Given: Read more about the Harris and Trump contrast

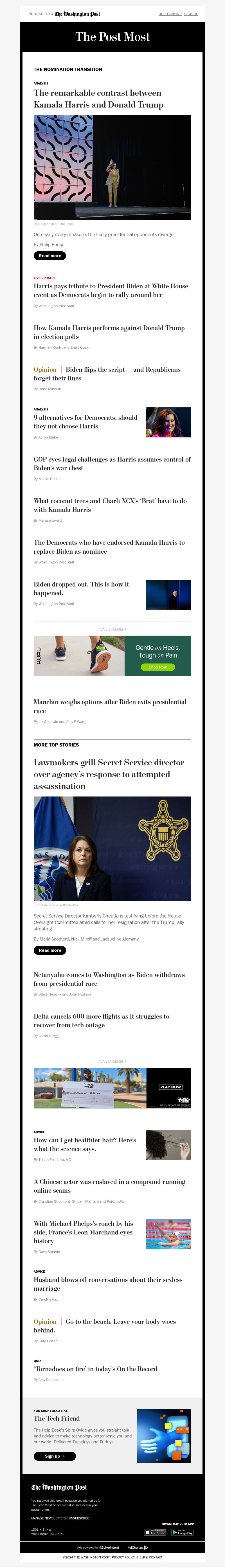Looking at the screenshot, I should point(49,256).
